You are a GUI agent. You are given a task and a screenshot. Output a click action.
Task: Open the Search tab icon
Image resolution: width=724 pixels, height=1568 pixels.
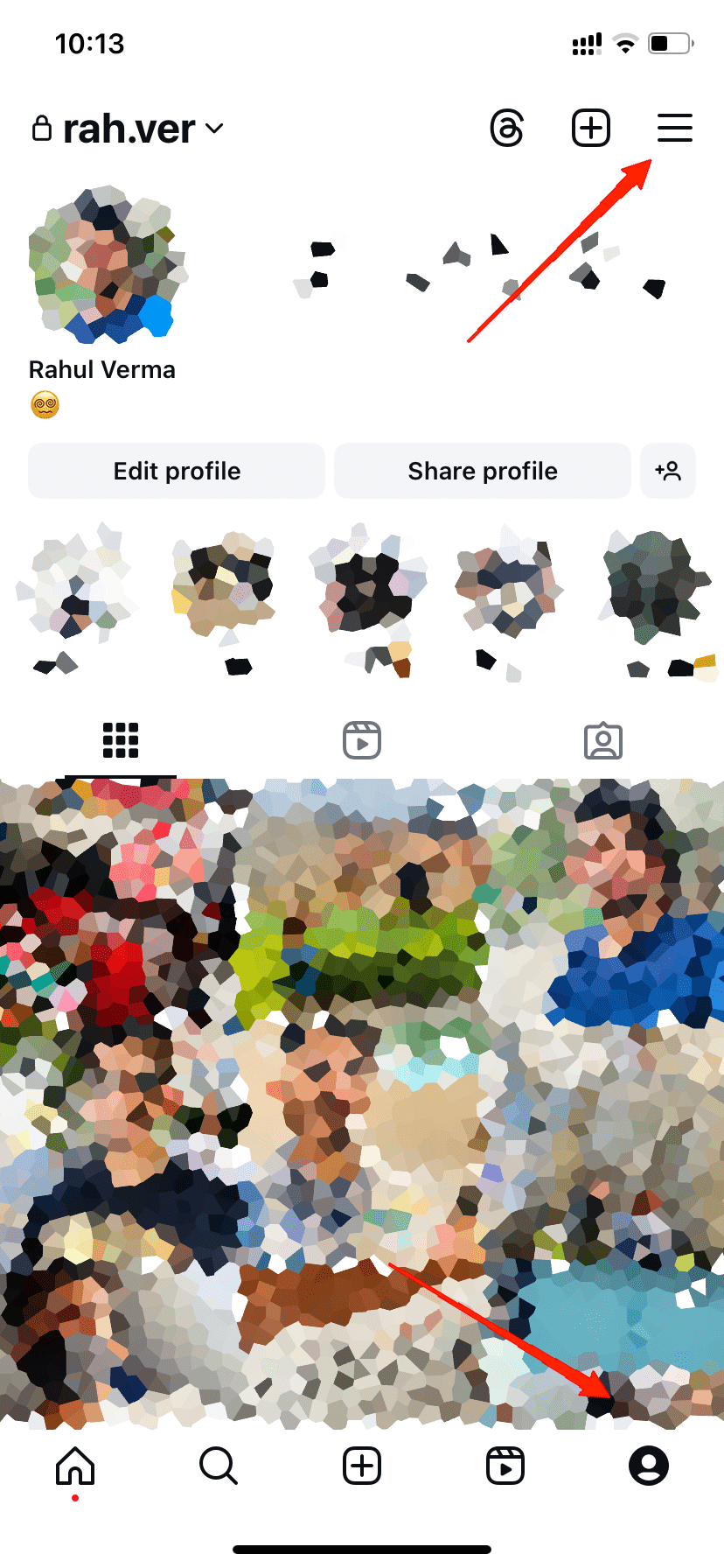[218, 1466]
